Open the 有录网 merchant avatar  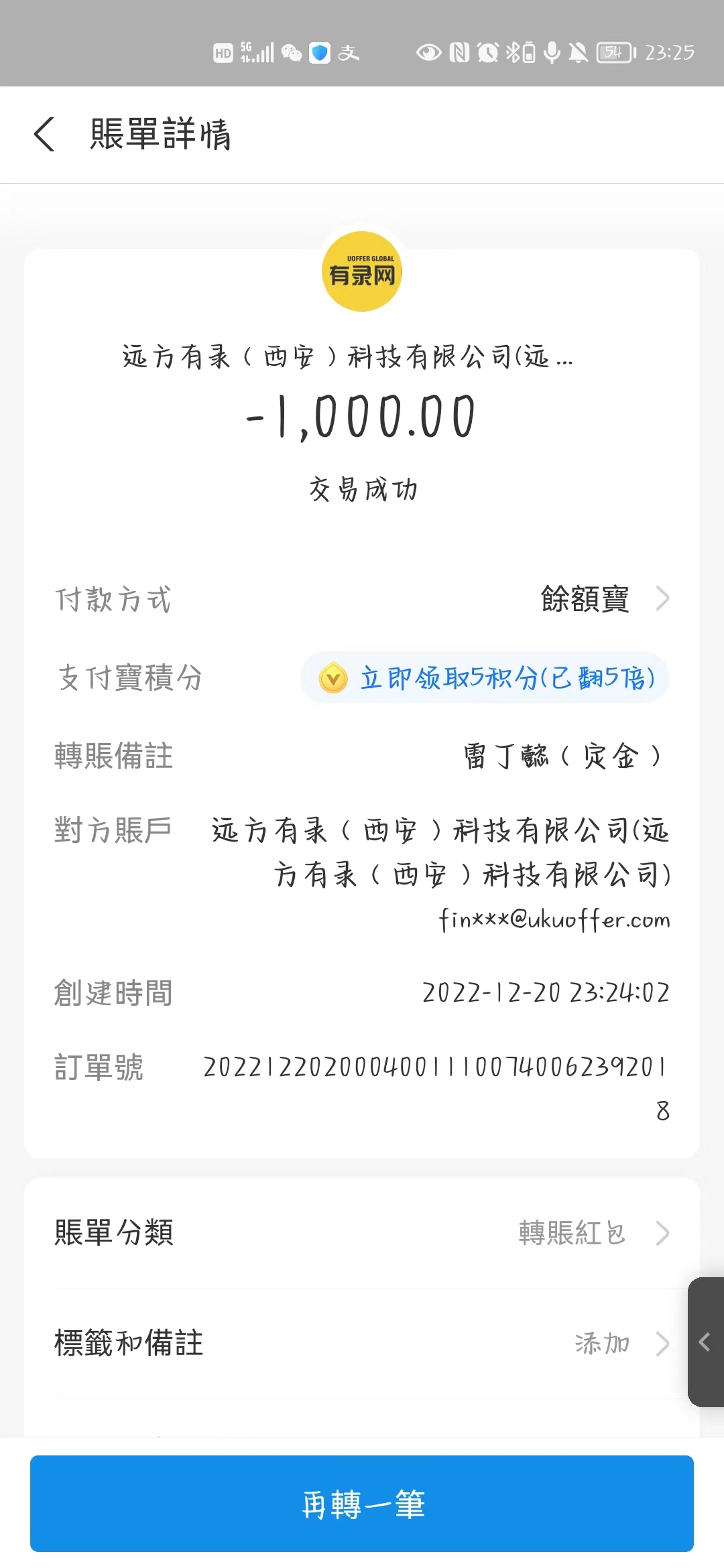pyautogui.click(x=362, y=271)
